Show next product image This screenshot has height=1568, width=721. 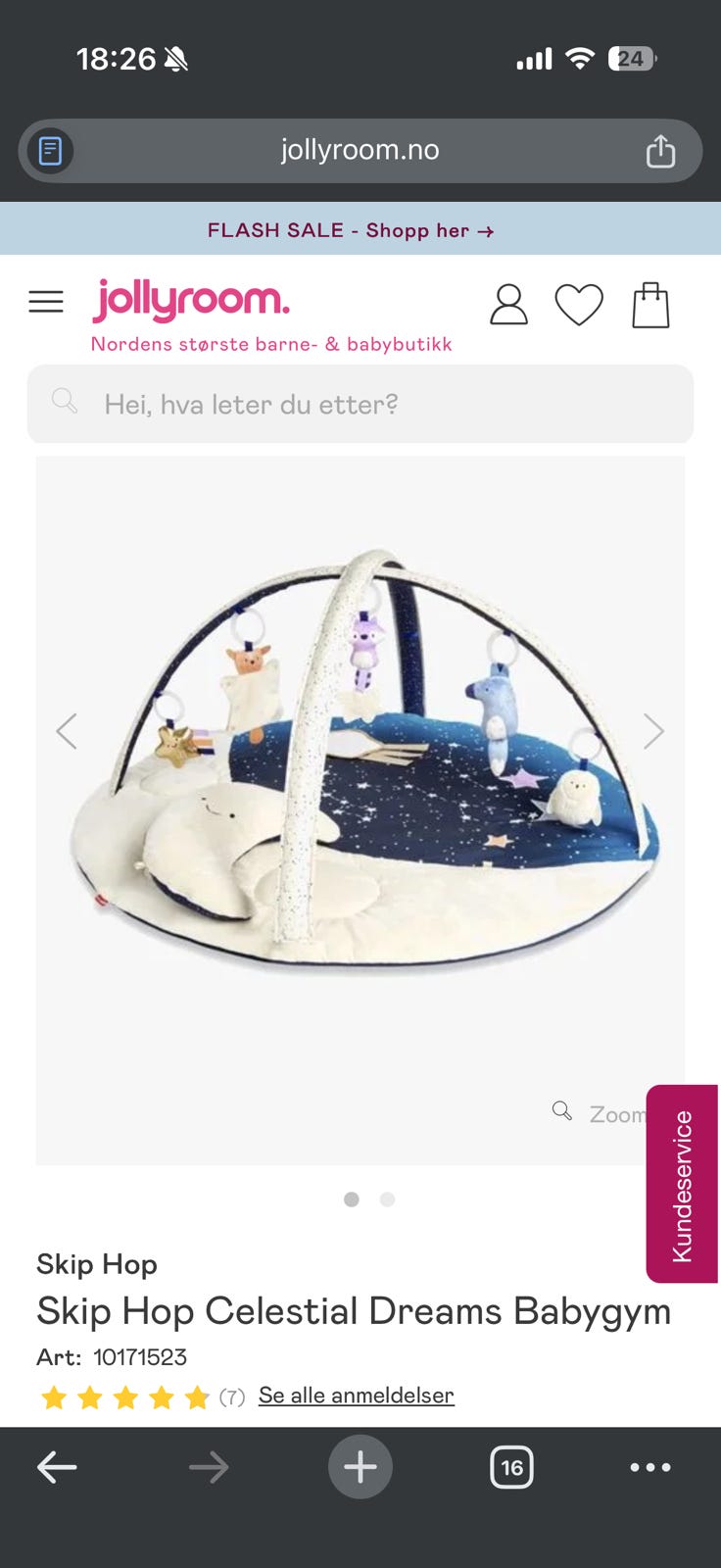click(653, 731)
